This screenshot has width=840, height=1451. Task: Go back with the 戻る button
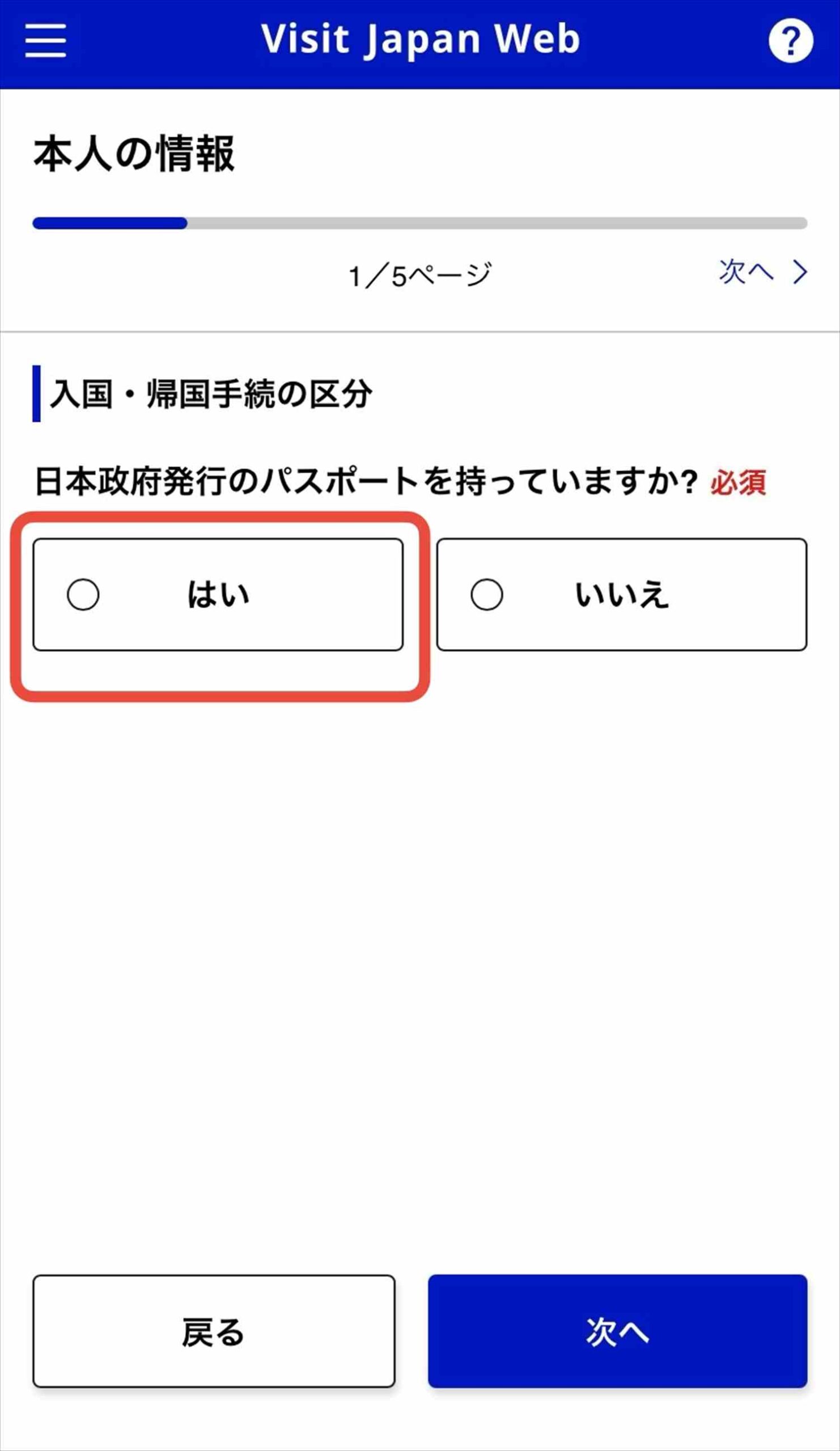(x=214, y=1331)
